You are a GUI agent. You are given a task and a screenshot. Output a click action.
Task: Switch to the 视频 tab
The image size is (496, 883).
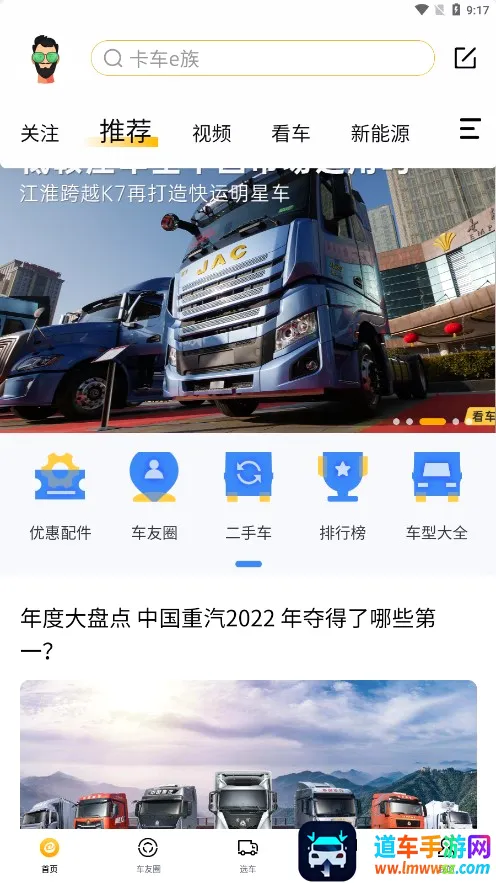(x=212, y=133)
